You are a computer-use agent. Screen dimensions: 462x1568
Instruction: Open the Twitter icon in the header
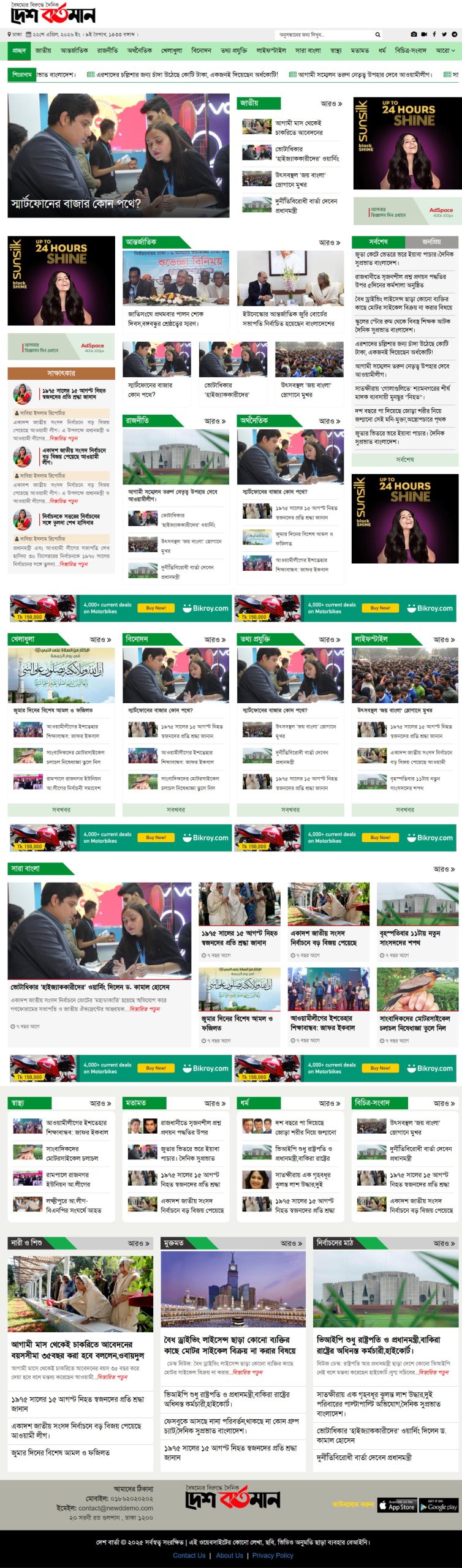point(444,35)
